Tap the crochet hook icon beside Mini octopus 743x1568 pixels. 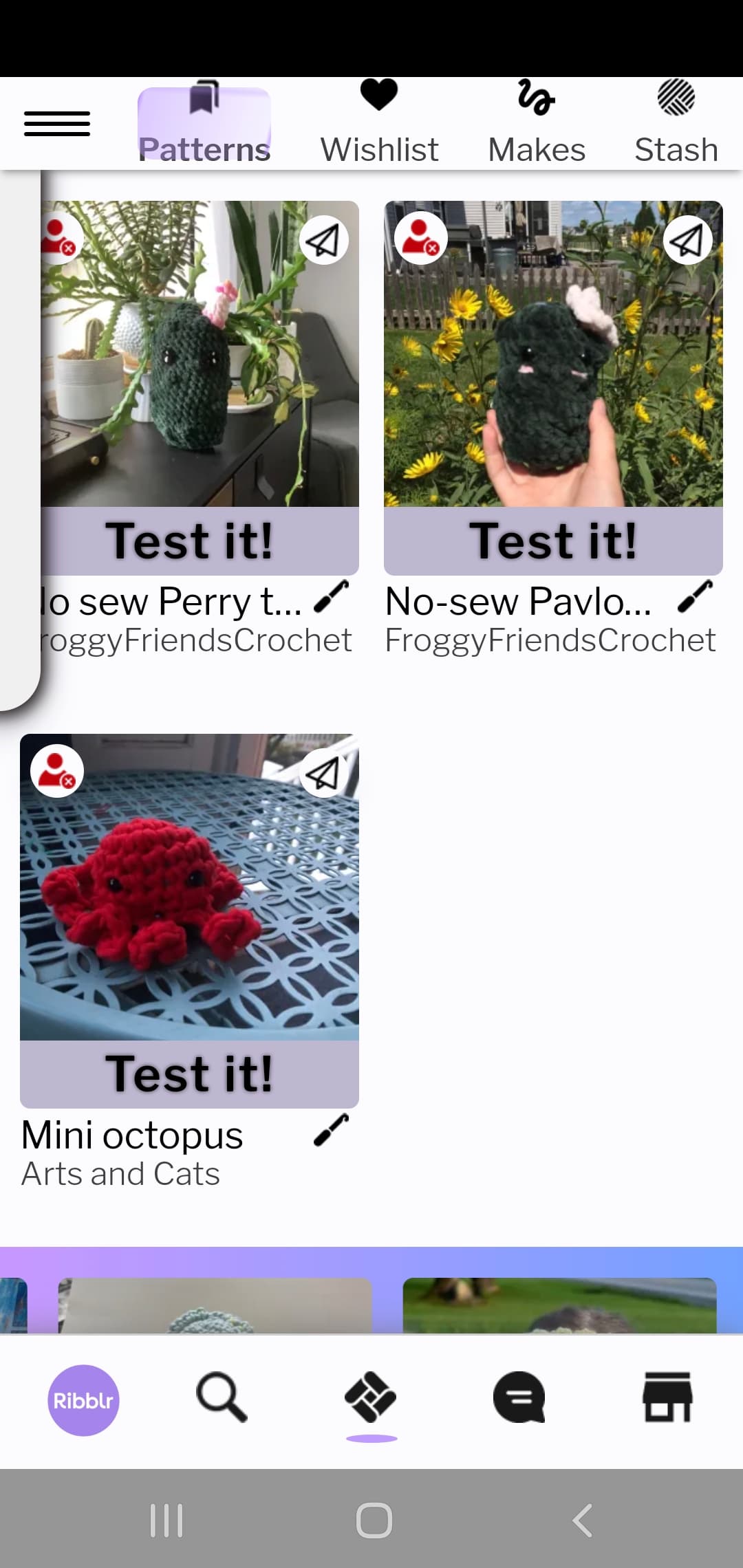[331, 1131]
